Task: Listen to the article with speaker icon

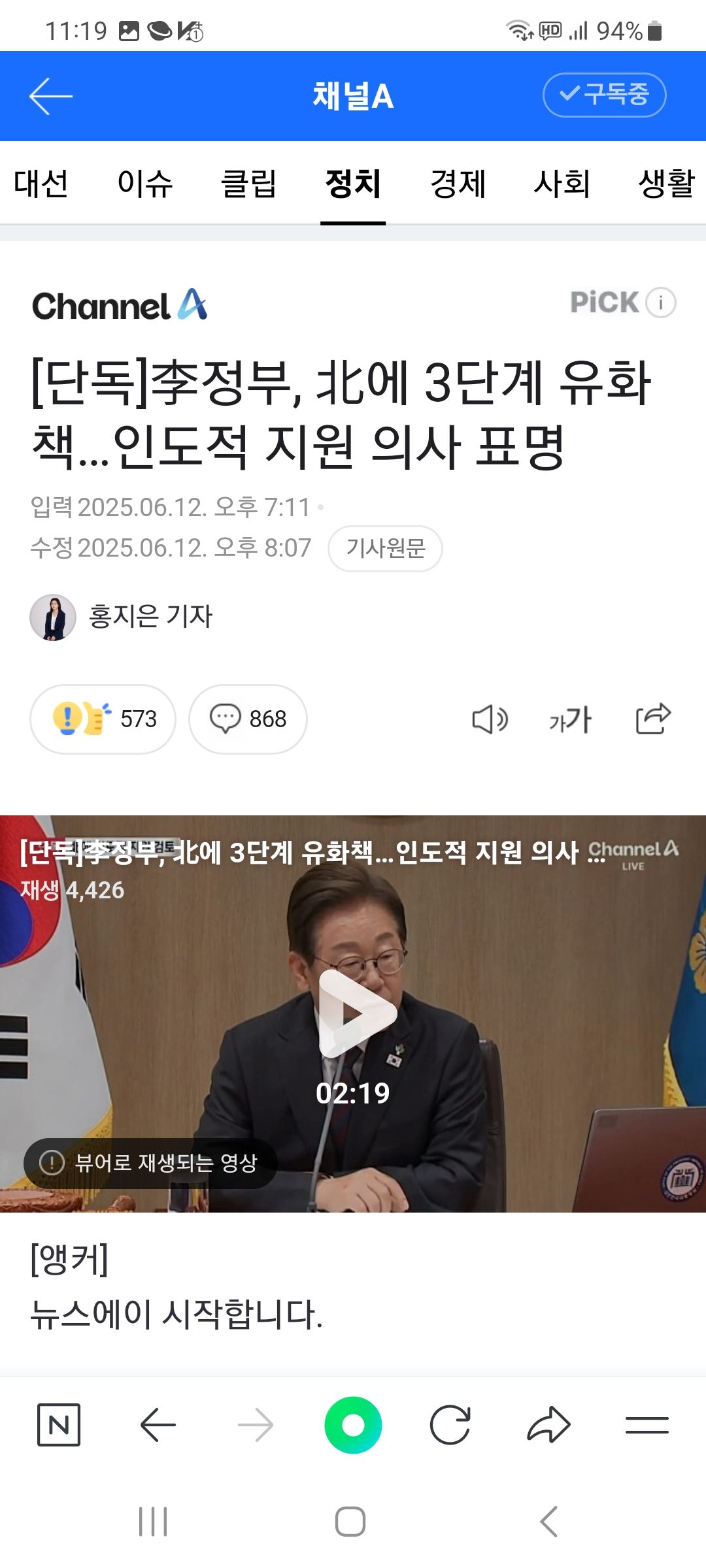Action: click(x=490, y=719)
